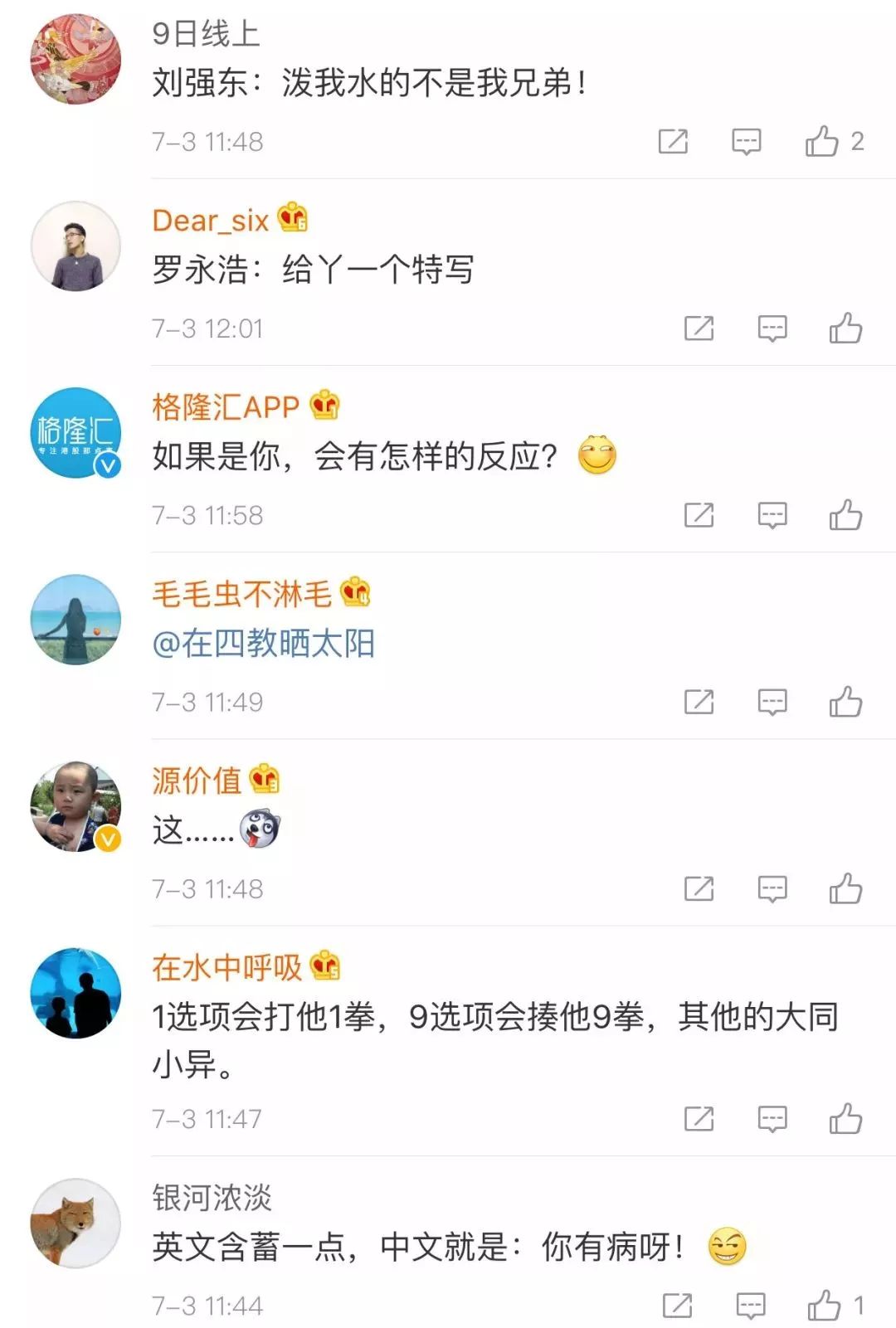This screenshot has width=896, height=1328.
Task: Reply to 源价值's comment
Action: point(772,889)
